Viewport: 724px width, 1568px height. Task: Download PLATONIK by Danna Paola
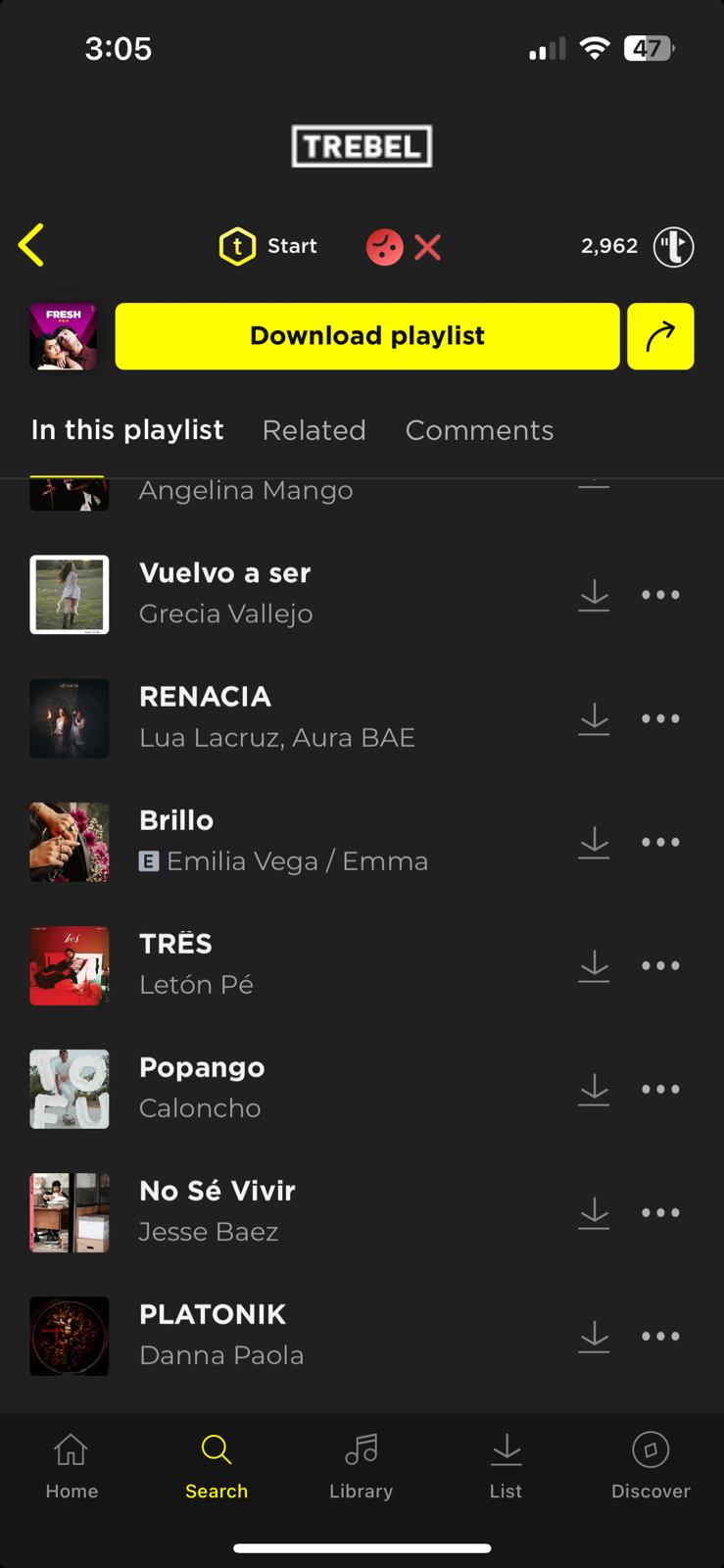pyautogui.click(x=594, y=1336)
